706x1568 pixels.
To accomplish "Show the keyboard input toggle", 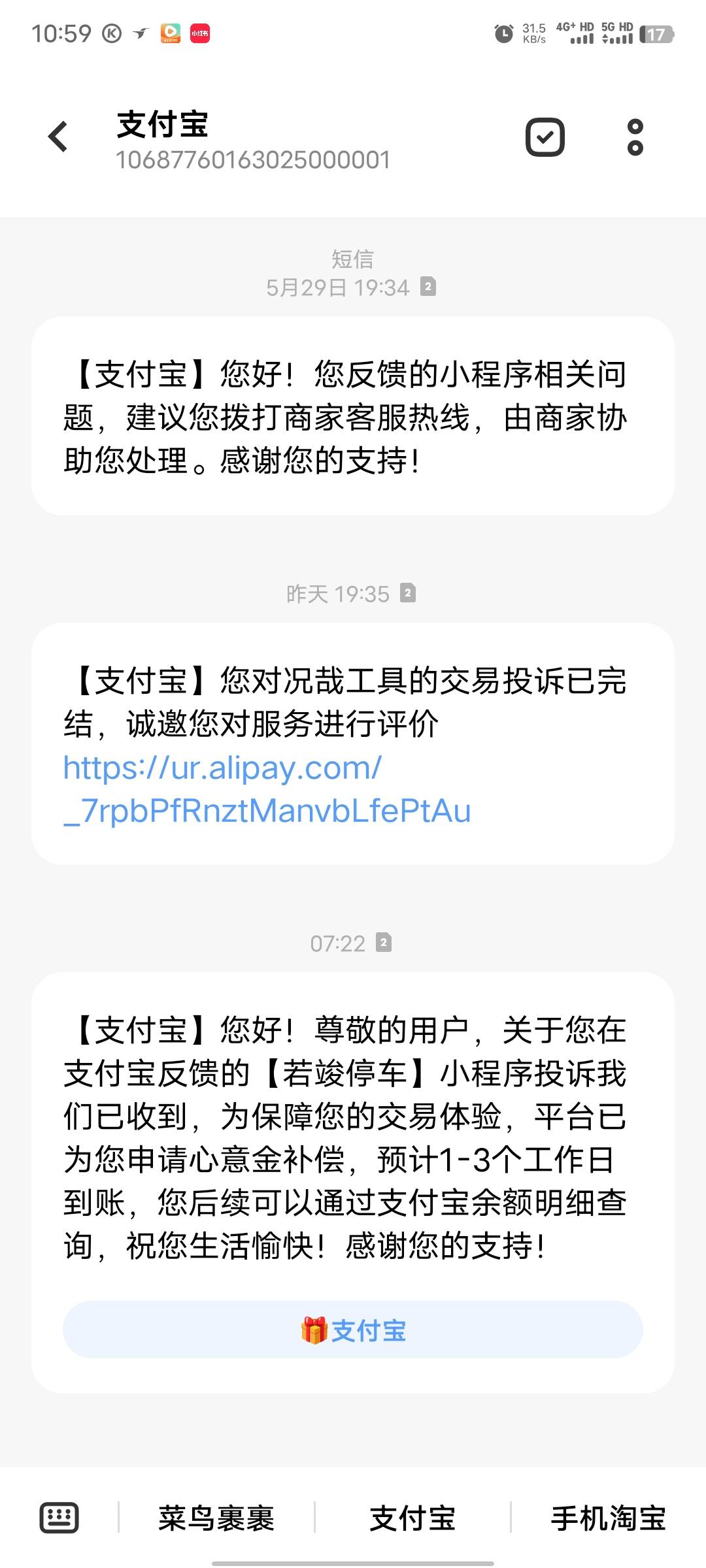I will coord(59,1517).
